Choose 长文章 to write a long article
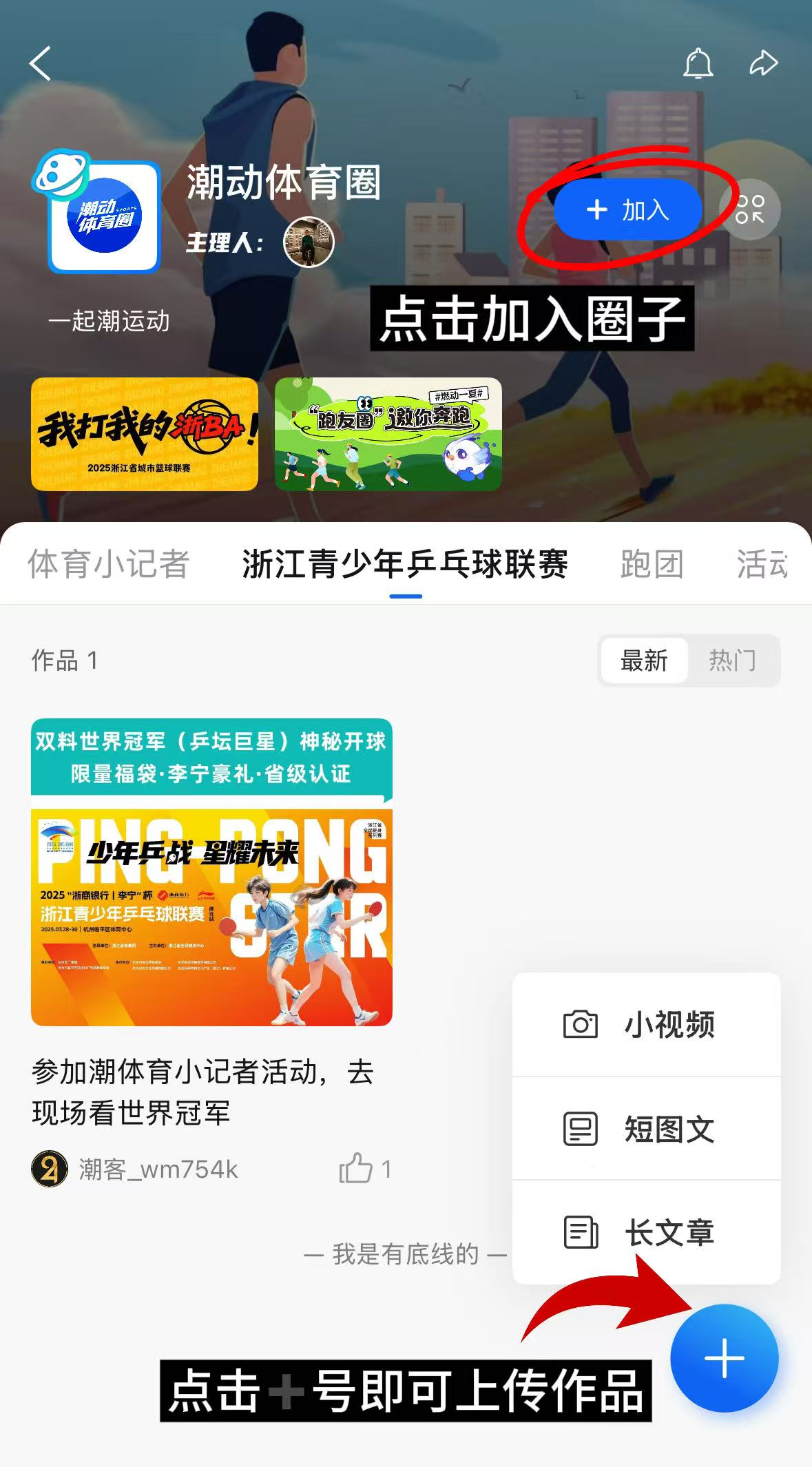 click(646, 1232)
